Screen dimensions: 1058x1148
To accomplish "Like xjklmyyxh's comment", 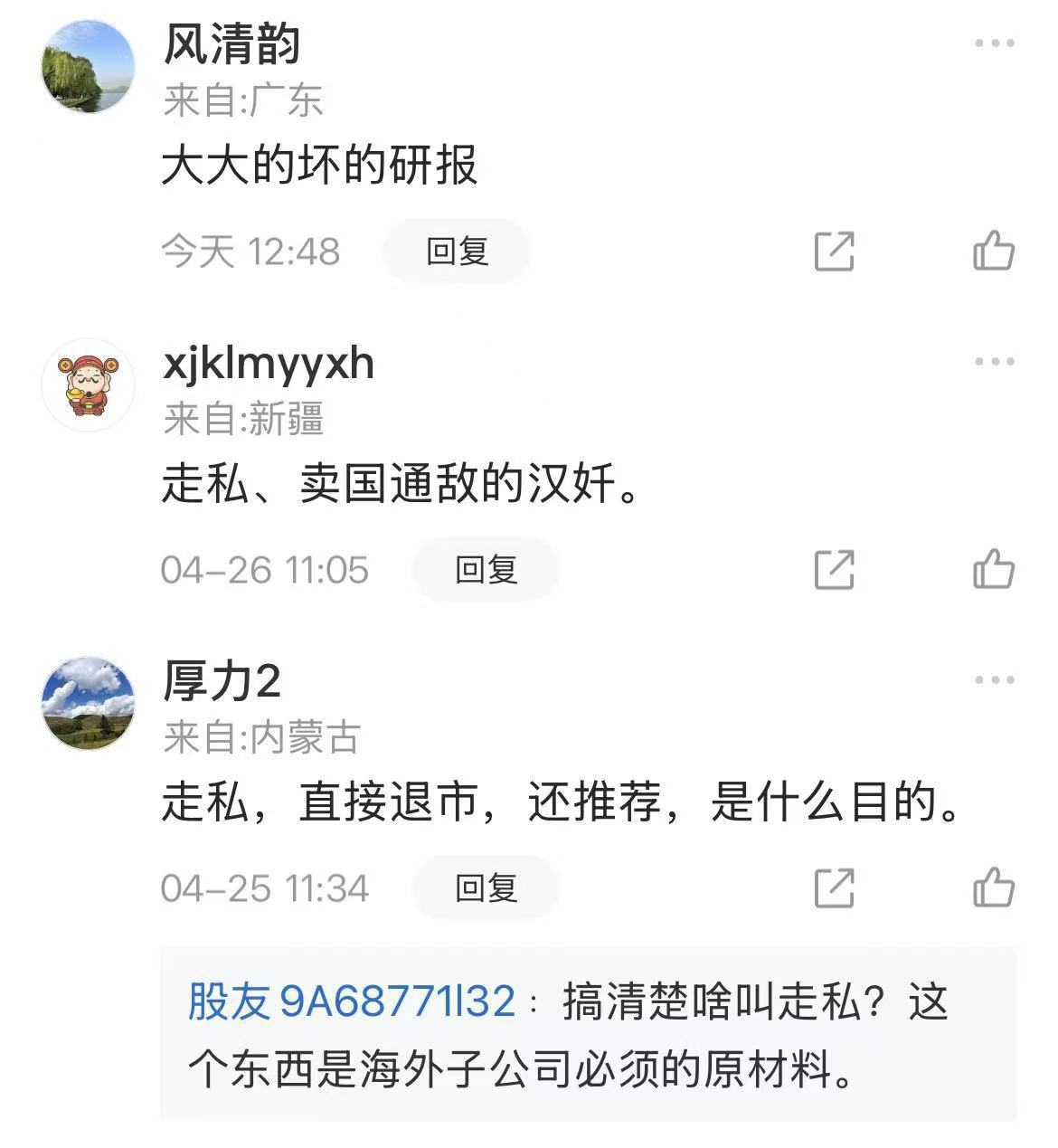I will tap(993, 569).
